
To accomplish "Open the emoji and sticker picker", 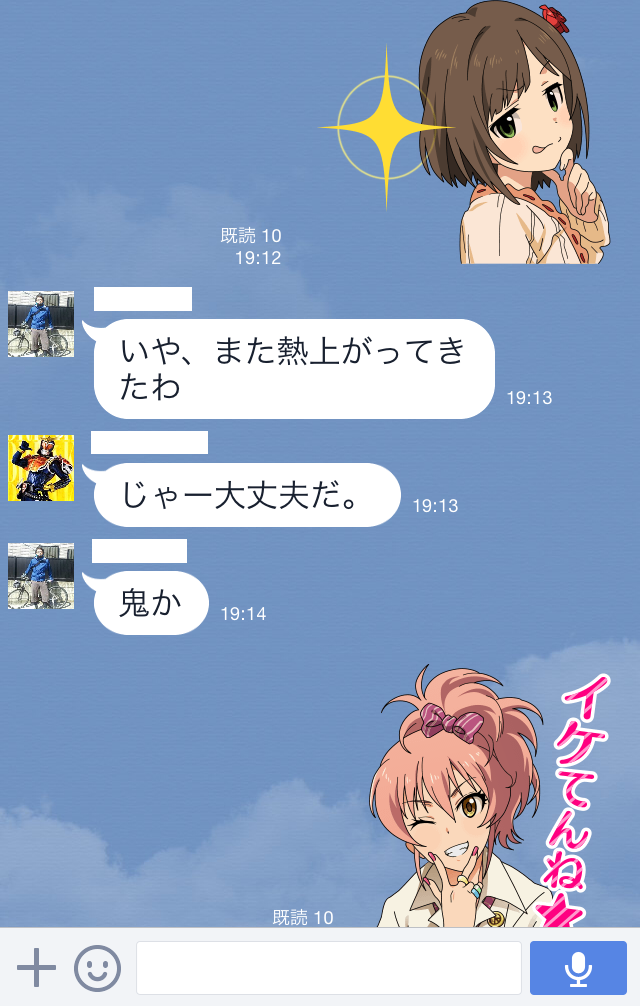I will click(x=97, y=968).
